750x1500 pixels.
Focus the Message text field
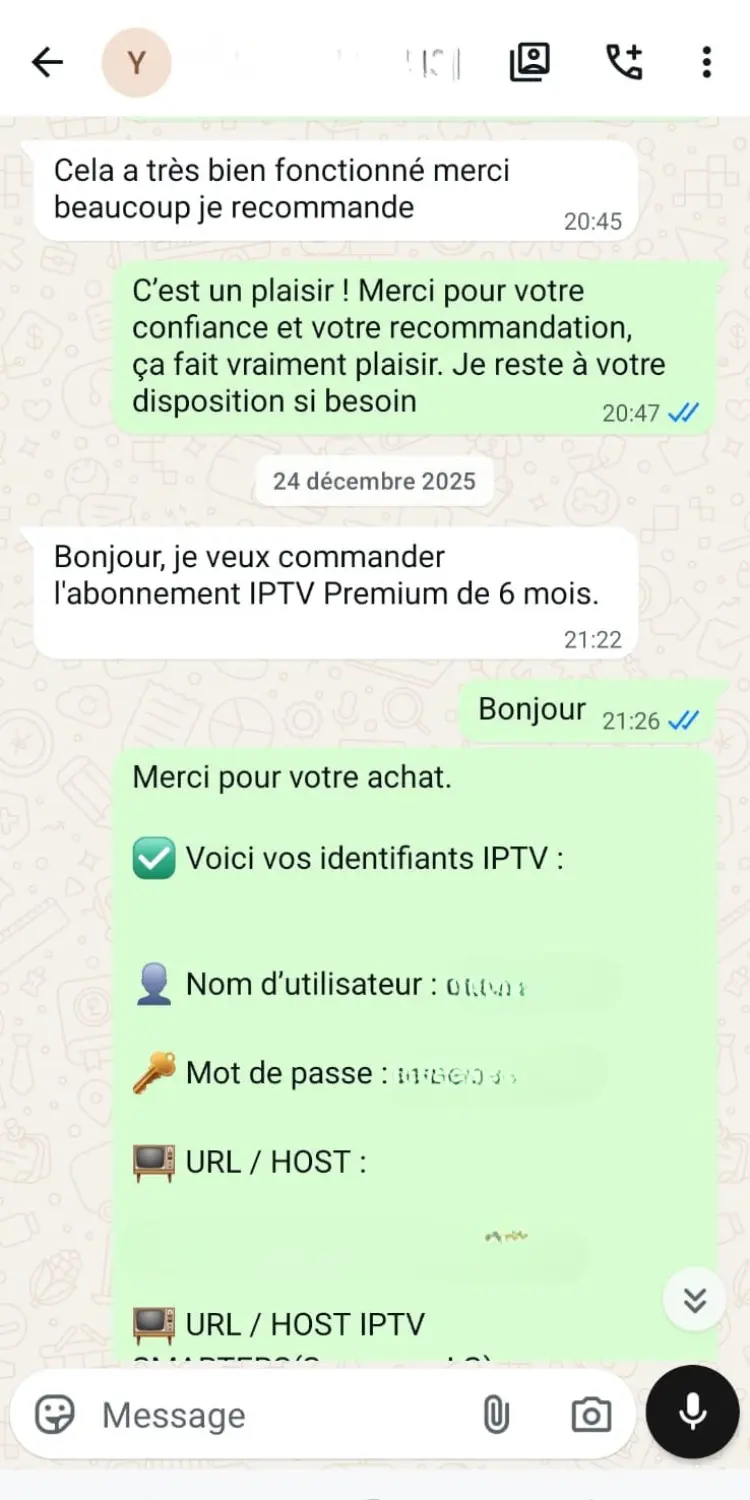tap(280, 1415)
